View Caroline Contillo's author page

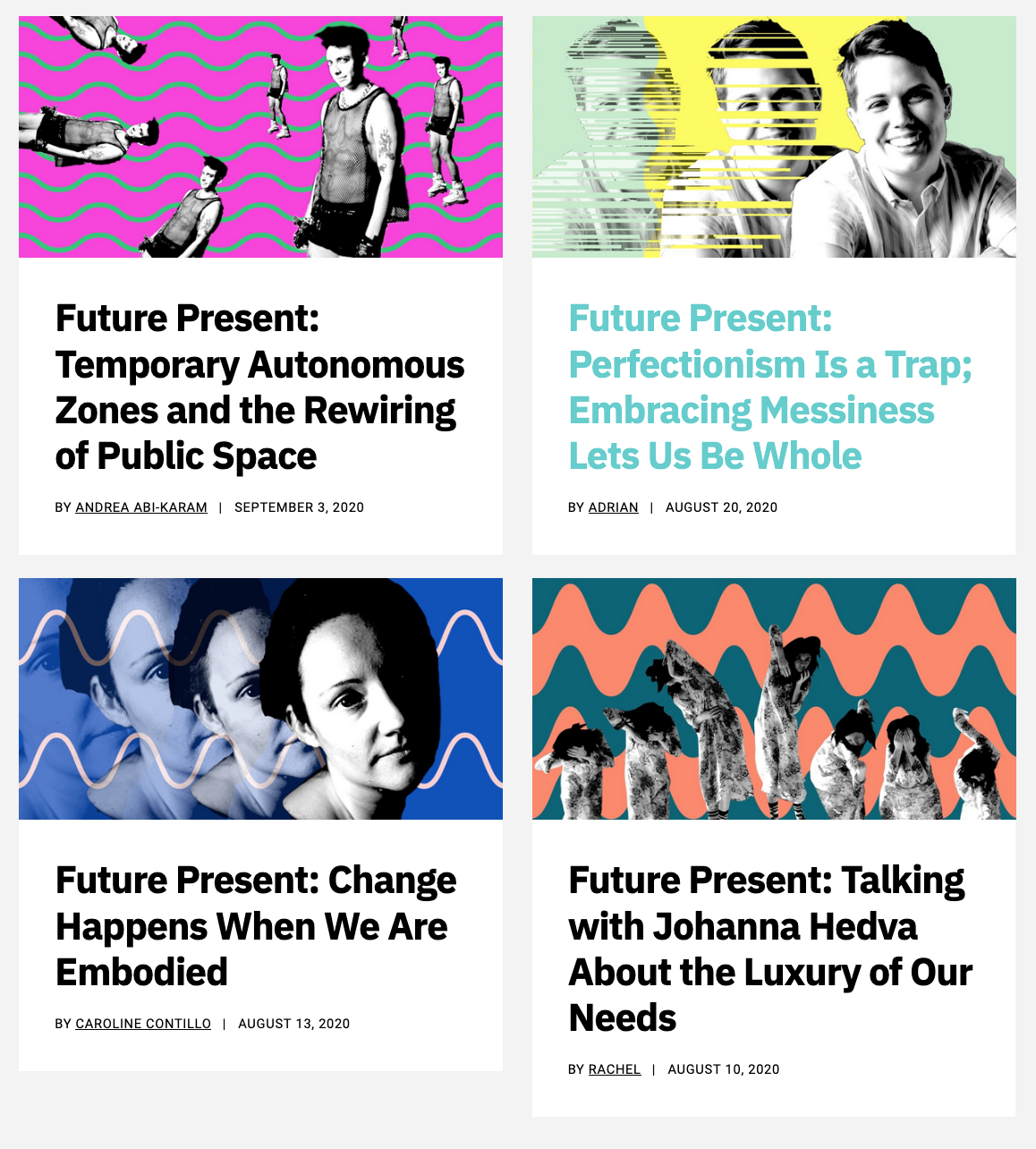click(143, 1024)
